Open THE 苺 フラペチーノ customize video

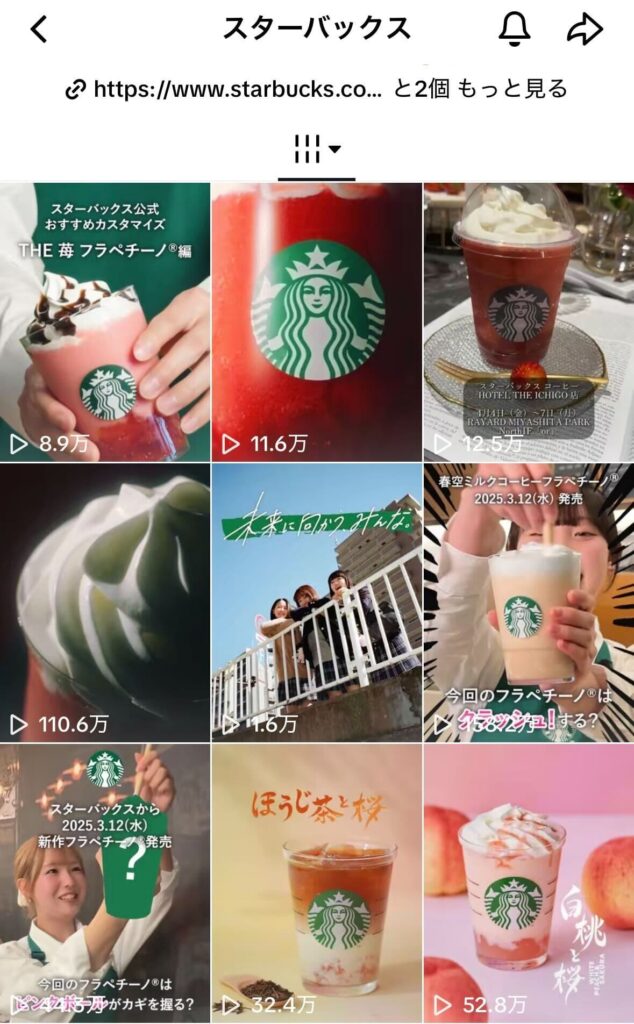point(105,322)
